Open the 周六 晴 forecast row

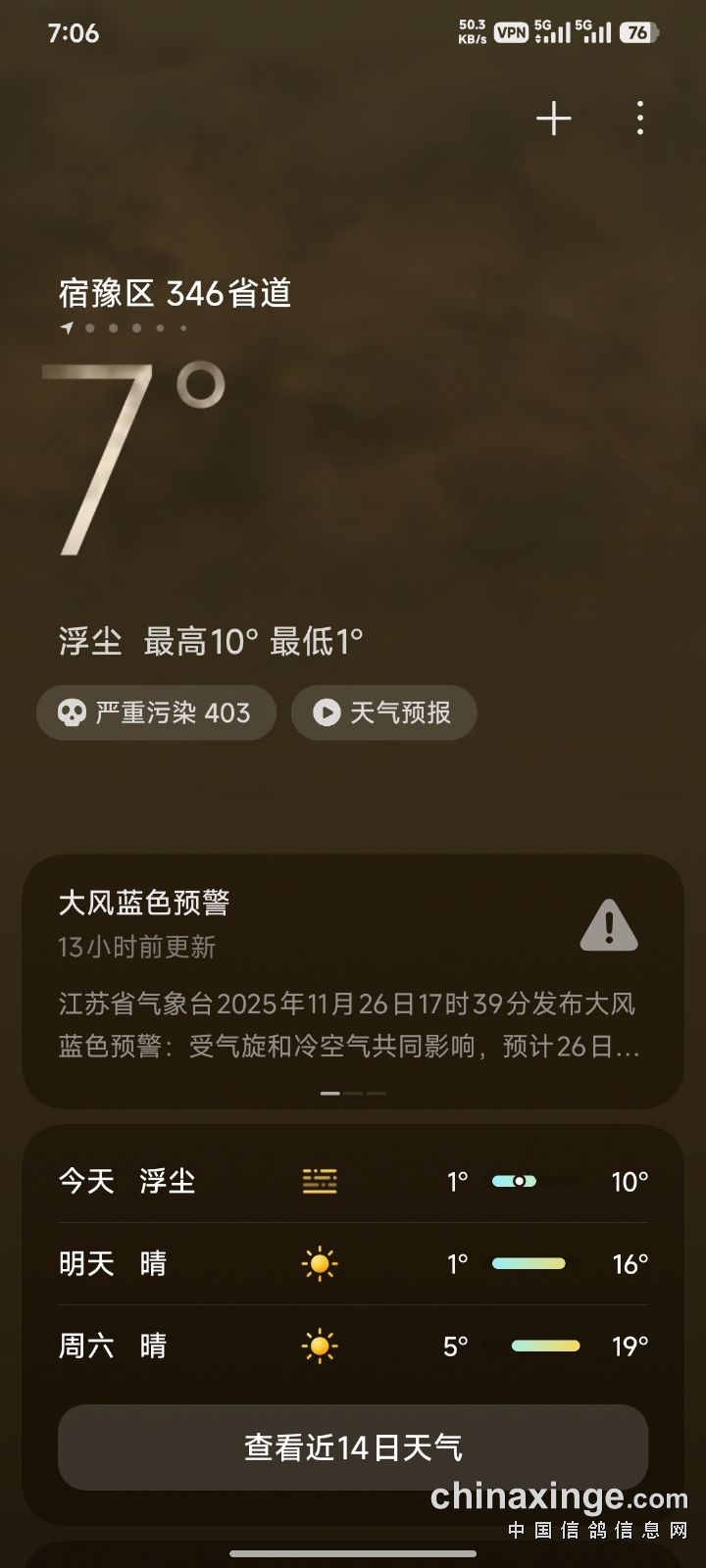(353, 1347)
